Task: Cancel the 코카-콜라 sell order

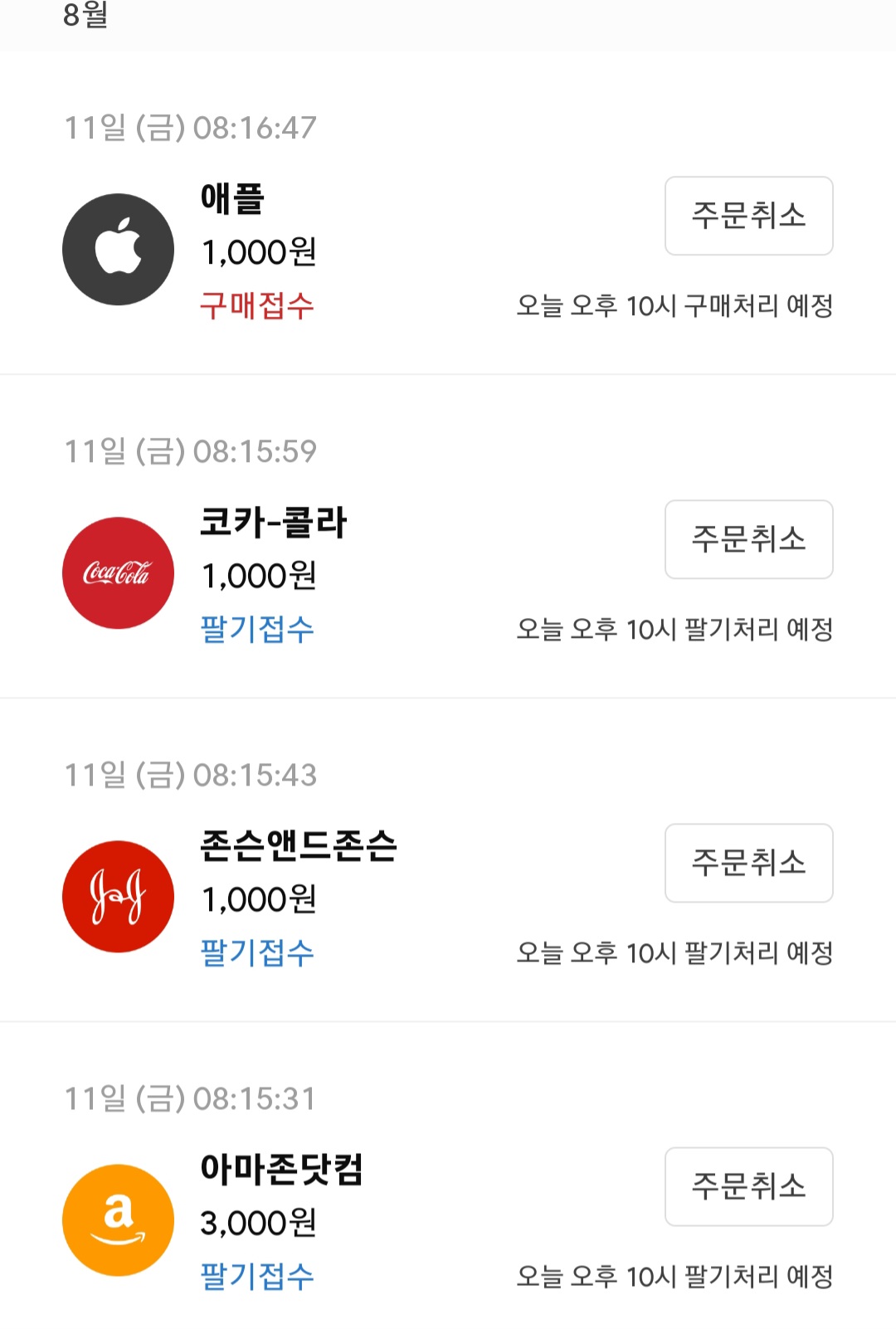Action: pos(748,539)
